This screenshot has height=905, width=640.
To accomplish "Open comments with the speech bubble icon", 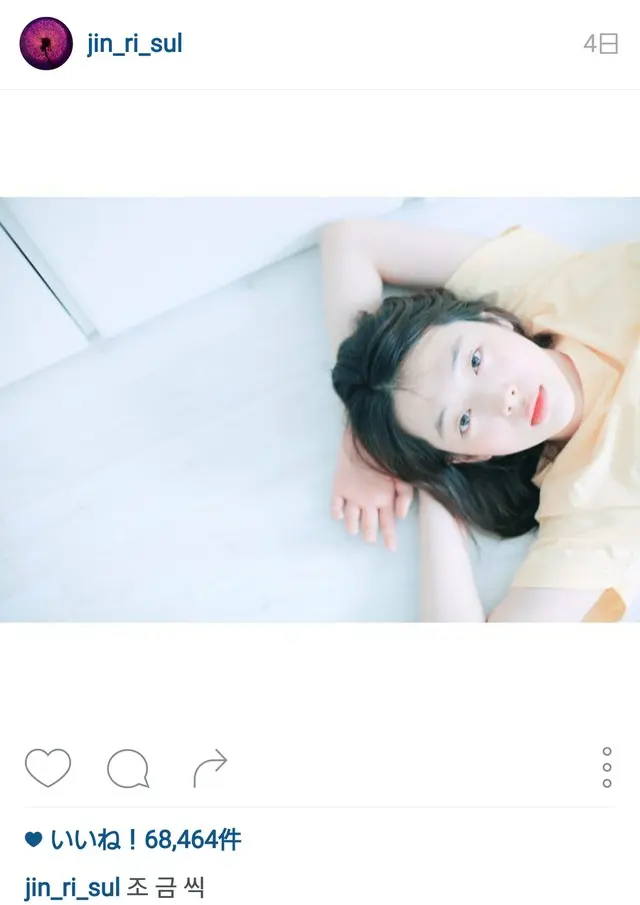I will (x=128, y=768).
